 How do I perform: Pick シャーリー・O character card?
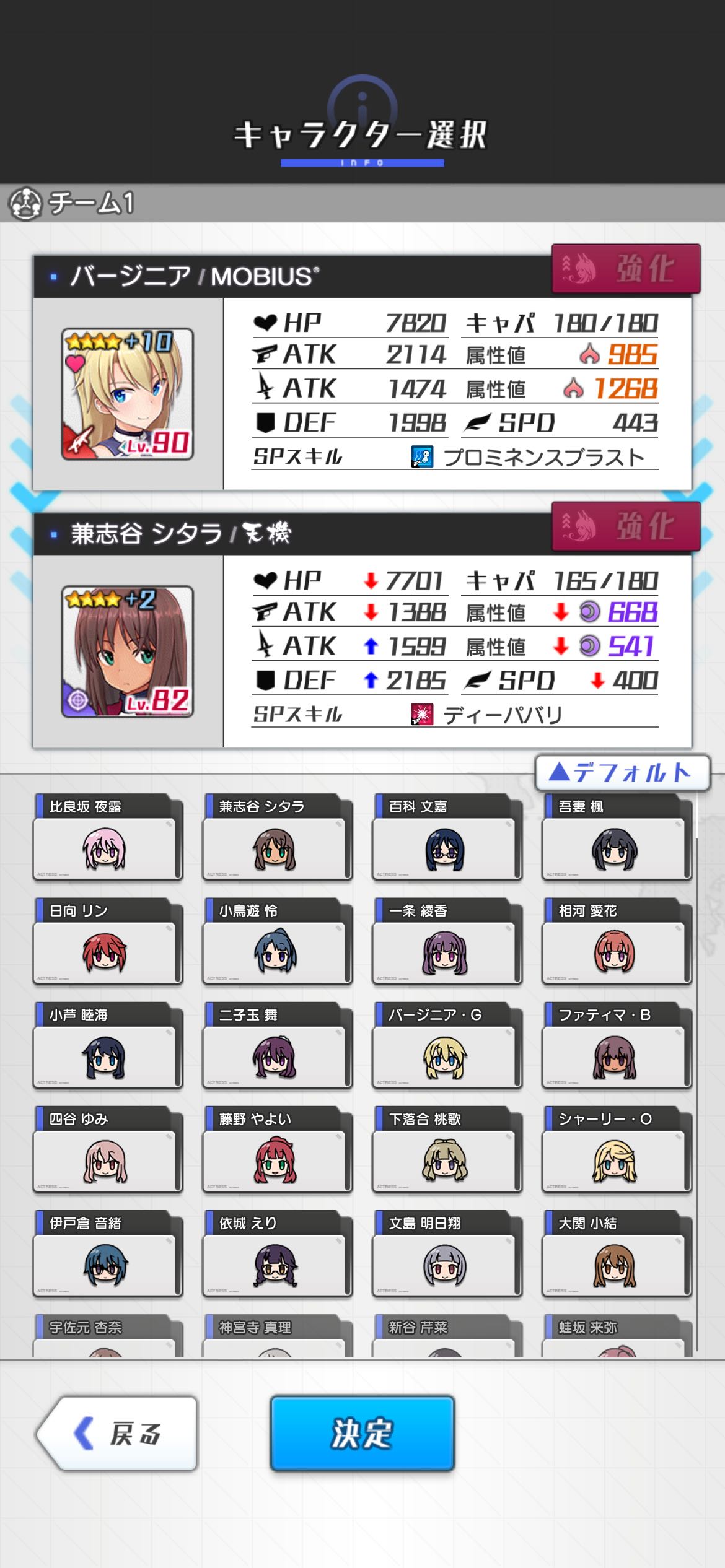tap(617, 1149)
